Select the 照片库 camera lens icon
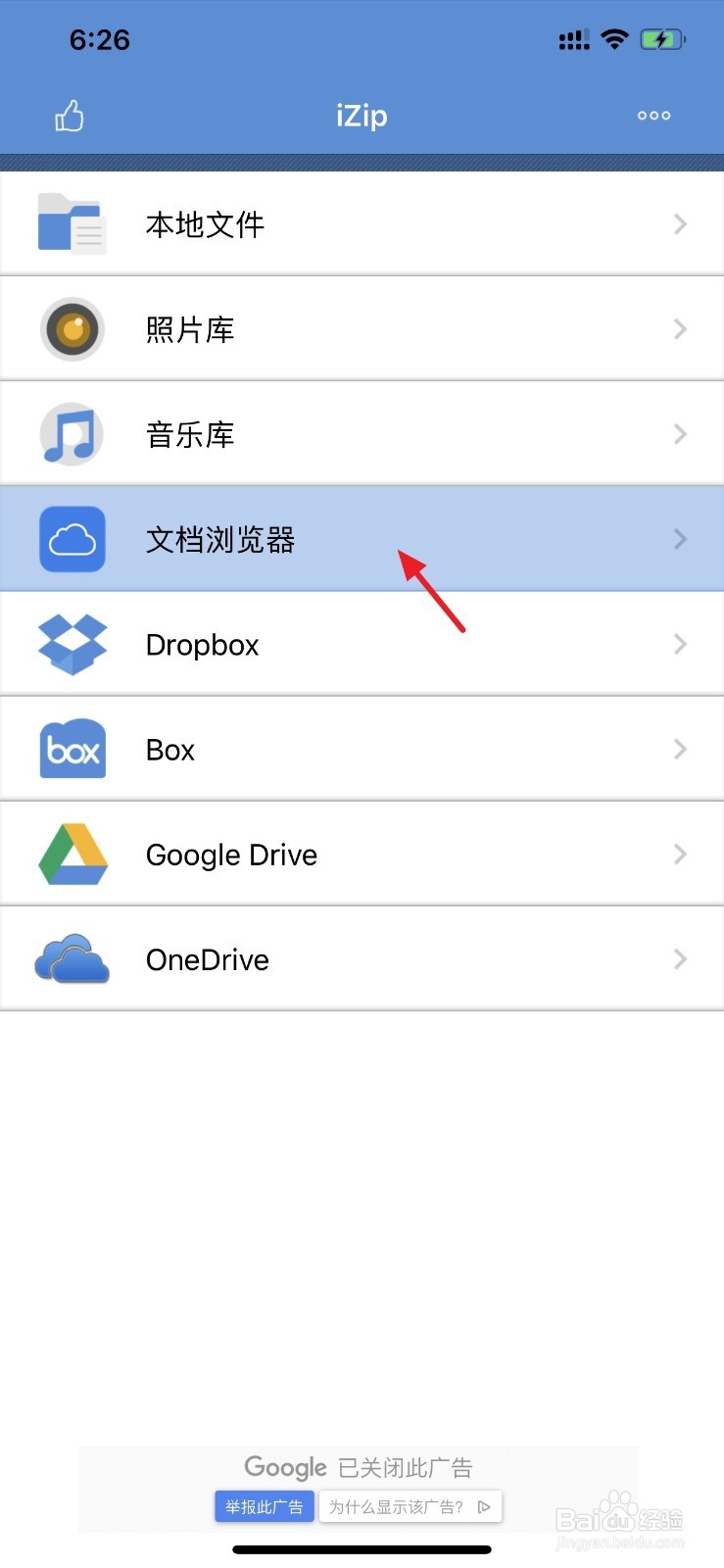 [x=72, y=328]
